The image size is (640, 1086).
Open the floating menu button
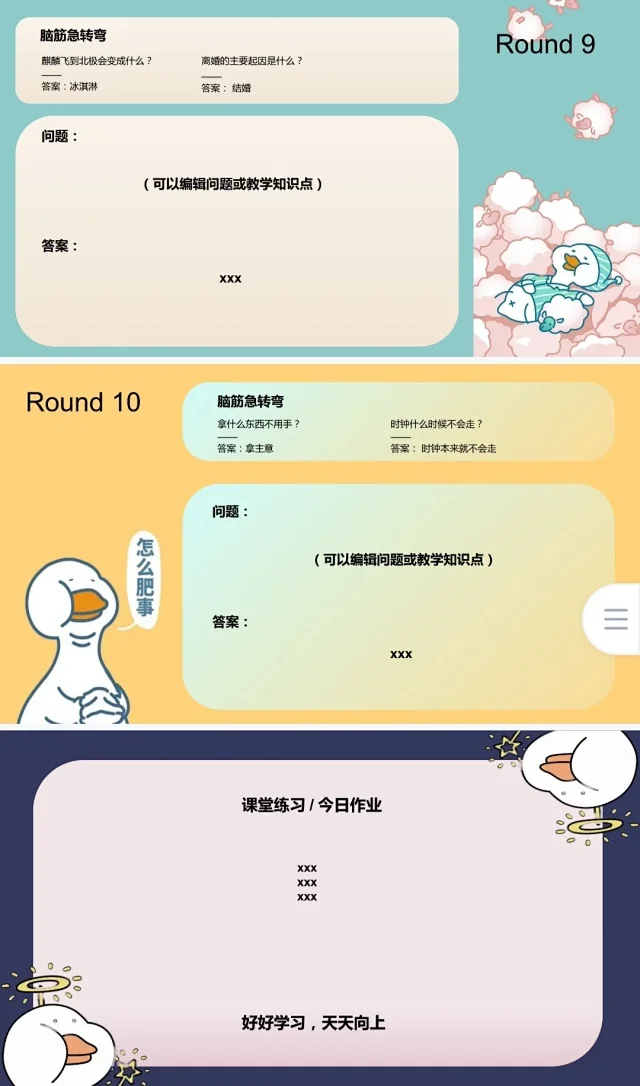click(615, 619)
